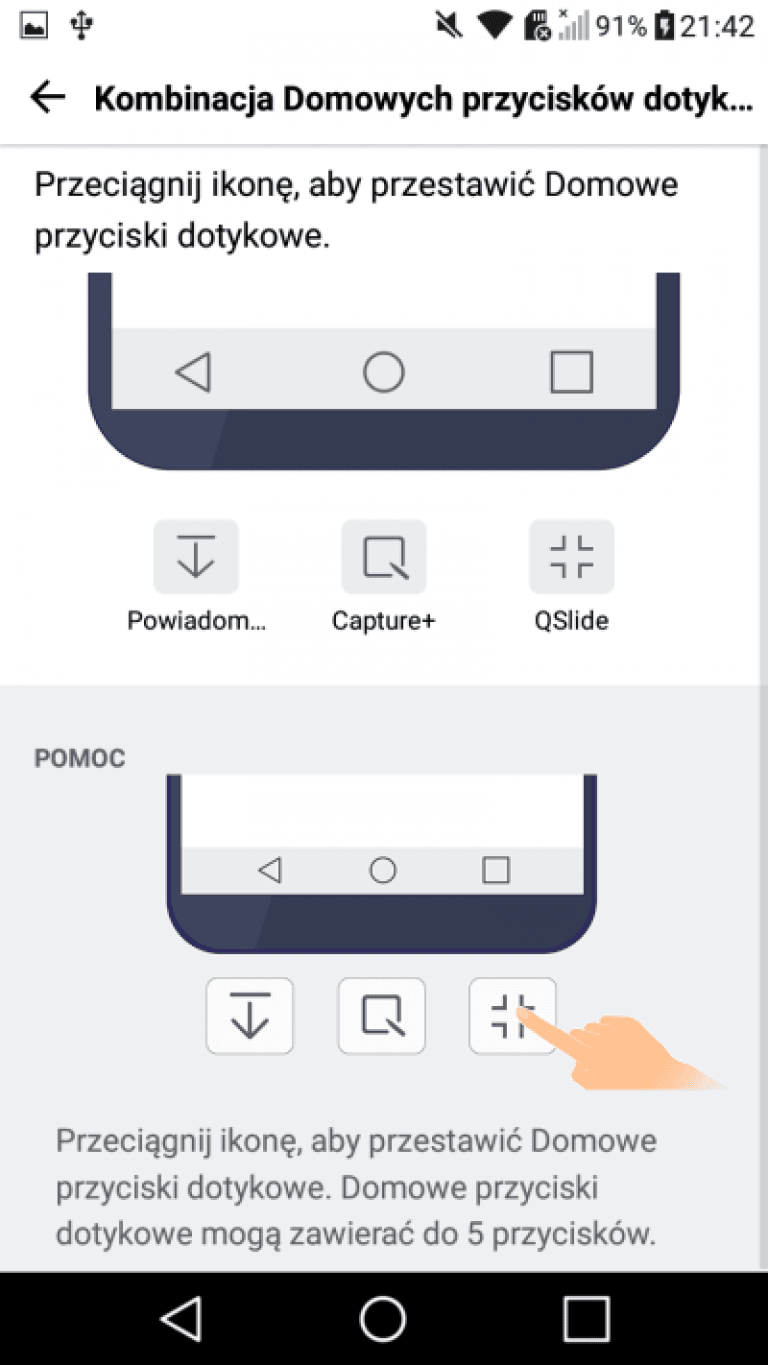This screenshot has width=768, height=1365.
Task: Select the QSlide button icon
Action: (572, 557)
